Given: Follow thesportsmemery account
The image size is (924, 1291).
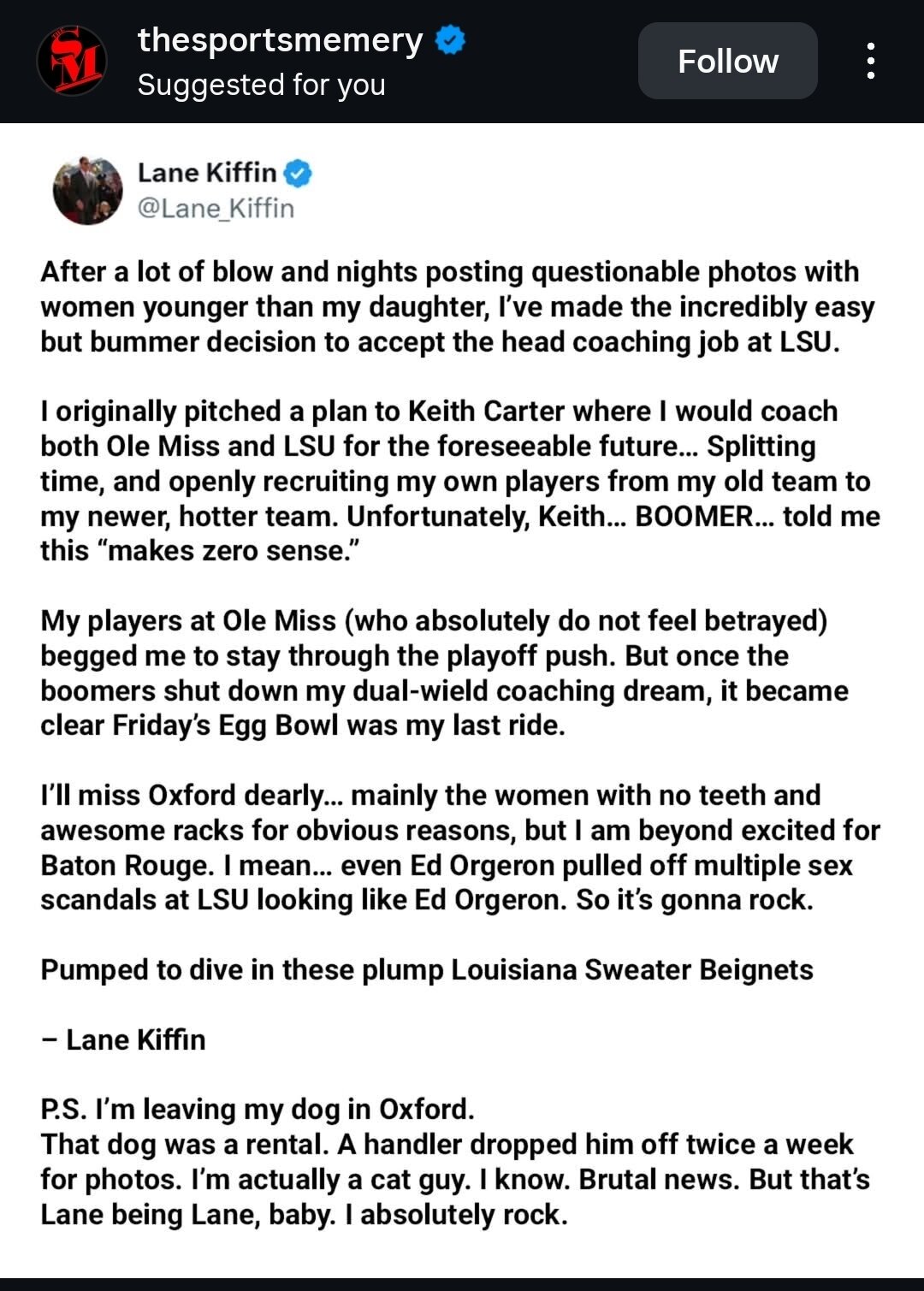Looking at the screenshot, I should 727,61.
